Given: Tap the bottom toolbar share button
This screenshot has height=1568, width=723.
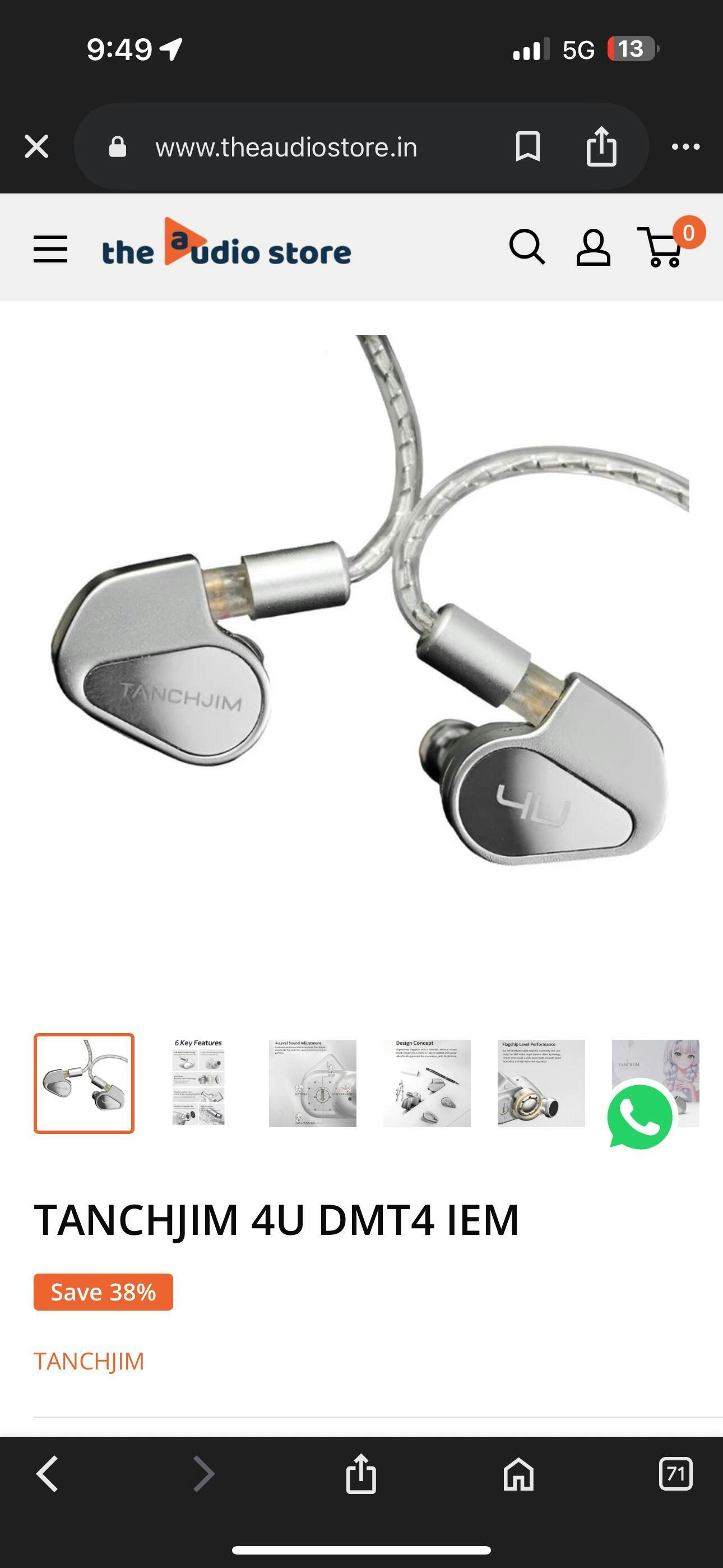Looking at the screenshot, I should [361, 1474].
